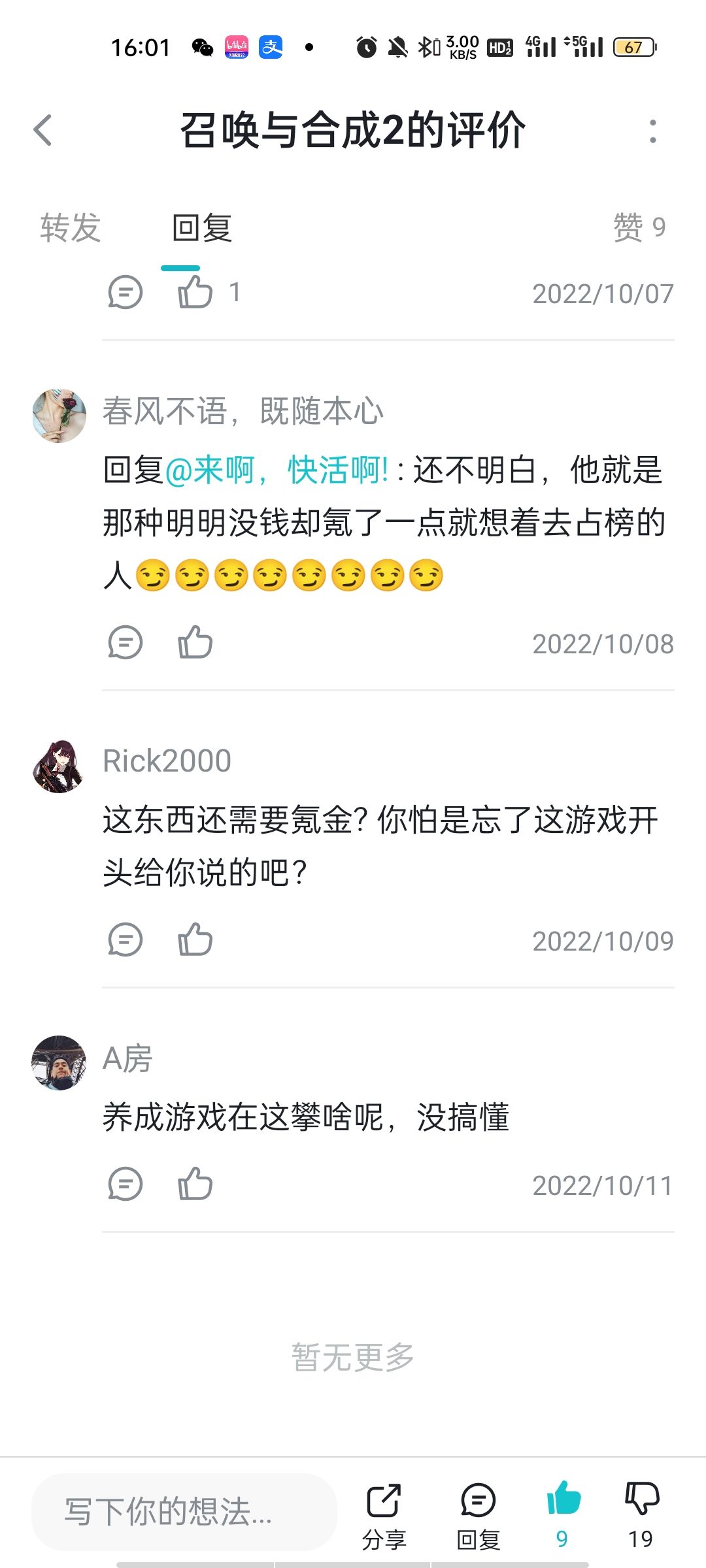Like 春风不语's comment from 2022/10/08
The width and height of the screenshot is (706, 1568).
tap(195, 642)
